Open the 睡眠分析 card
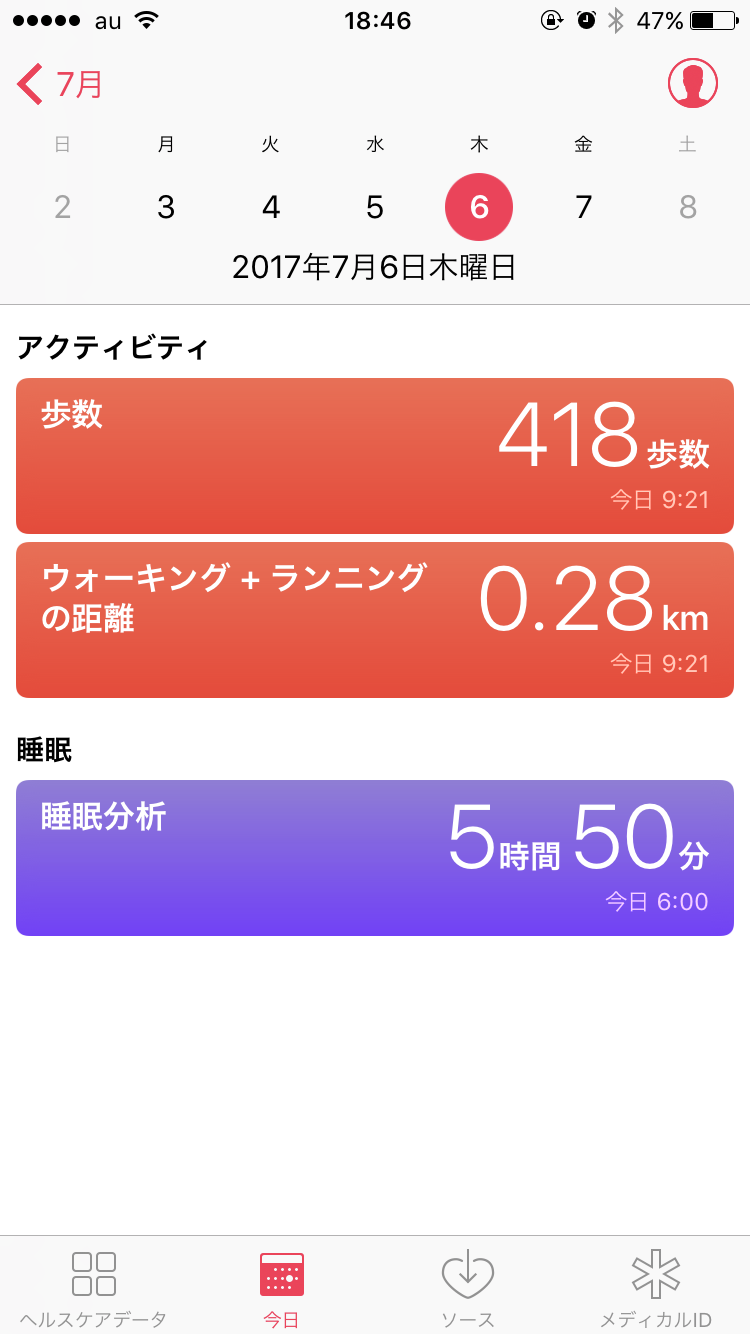Screen dimensions: 750x1334 coord(375,858)
